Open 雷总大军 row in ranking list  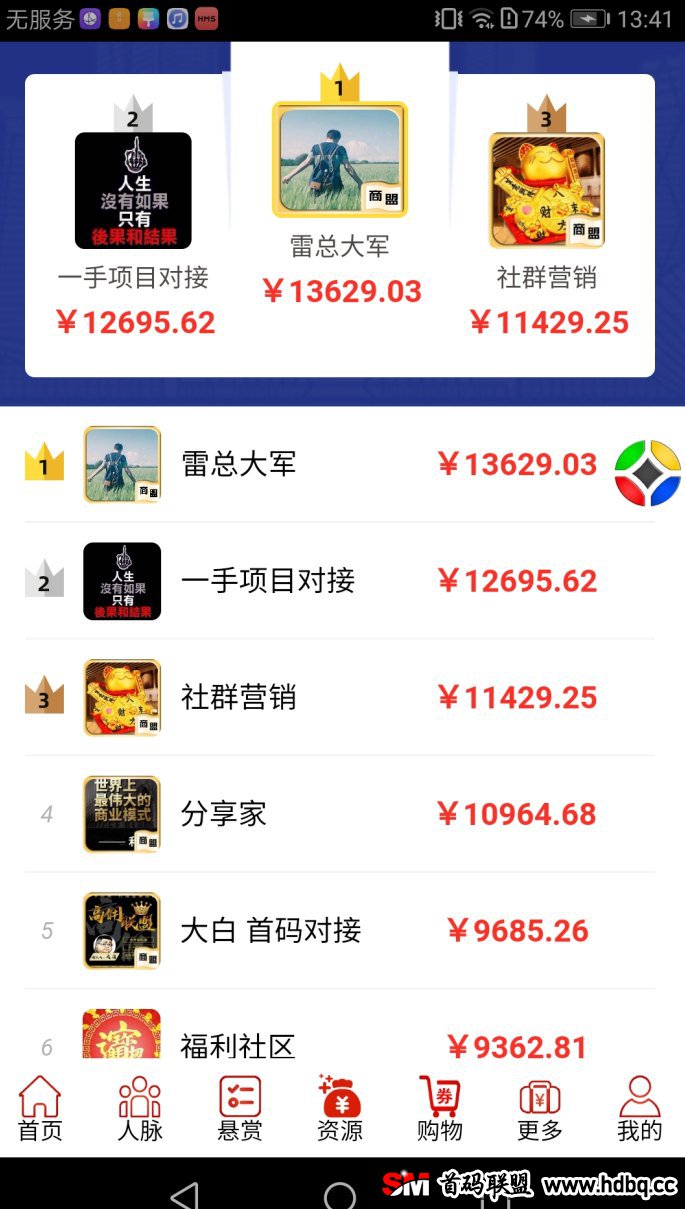340,464
